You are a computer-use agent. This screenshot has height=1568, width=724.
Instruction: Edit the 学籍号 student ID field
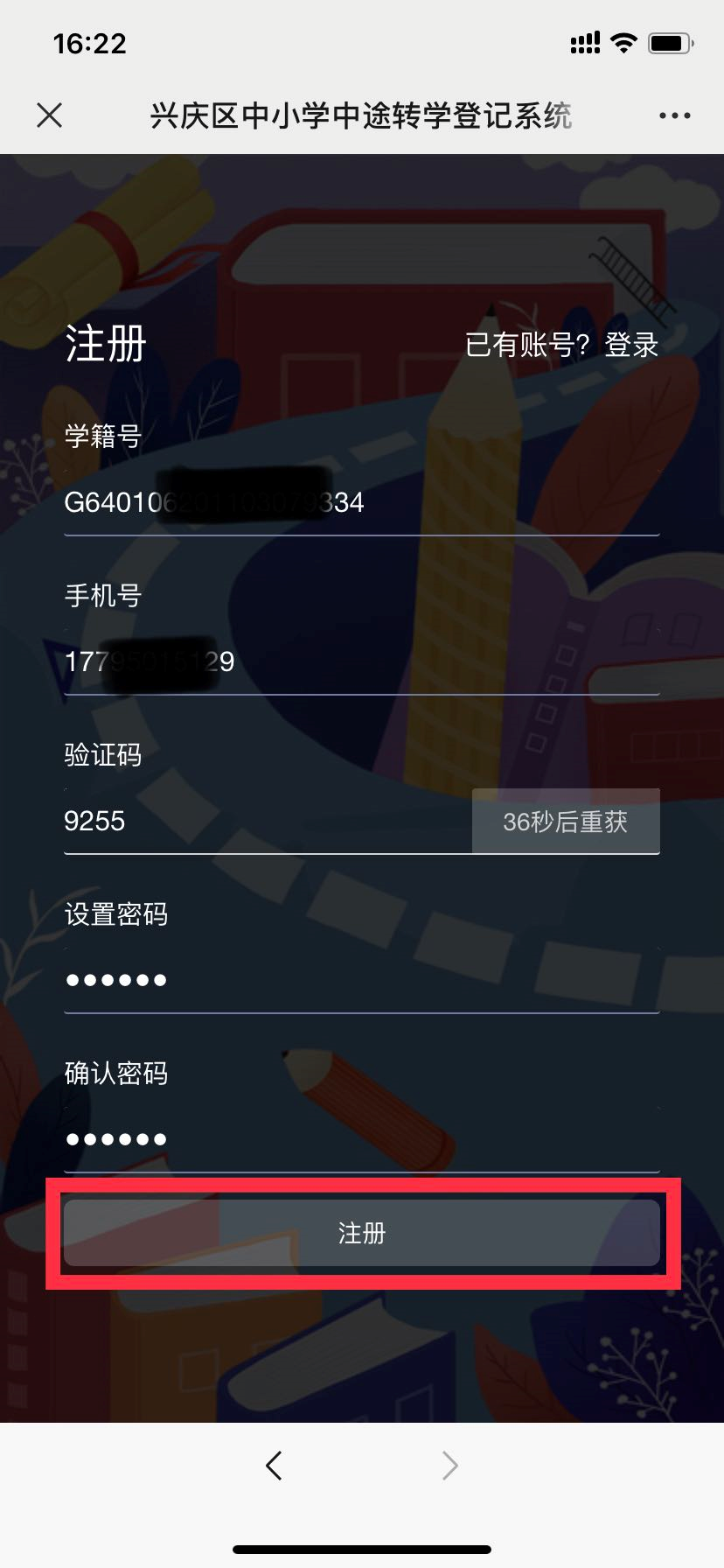pos(361,503)
